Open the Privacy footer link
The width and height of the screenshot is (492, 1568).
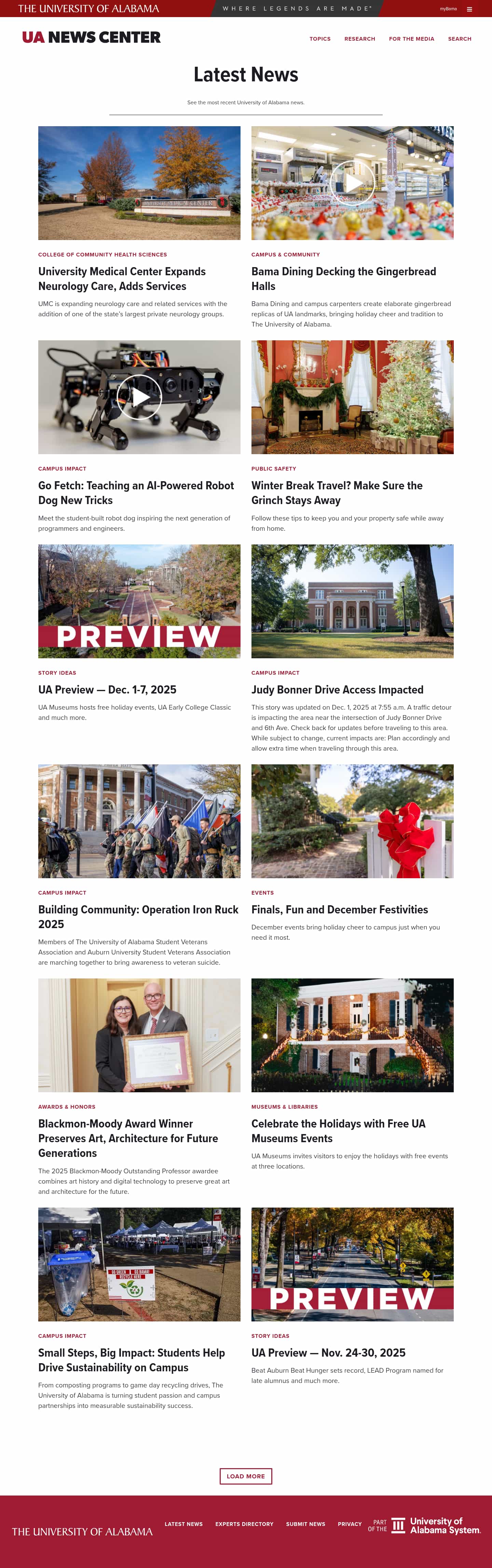click(x=350, y=1524)
